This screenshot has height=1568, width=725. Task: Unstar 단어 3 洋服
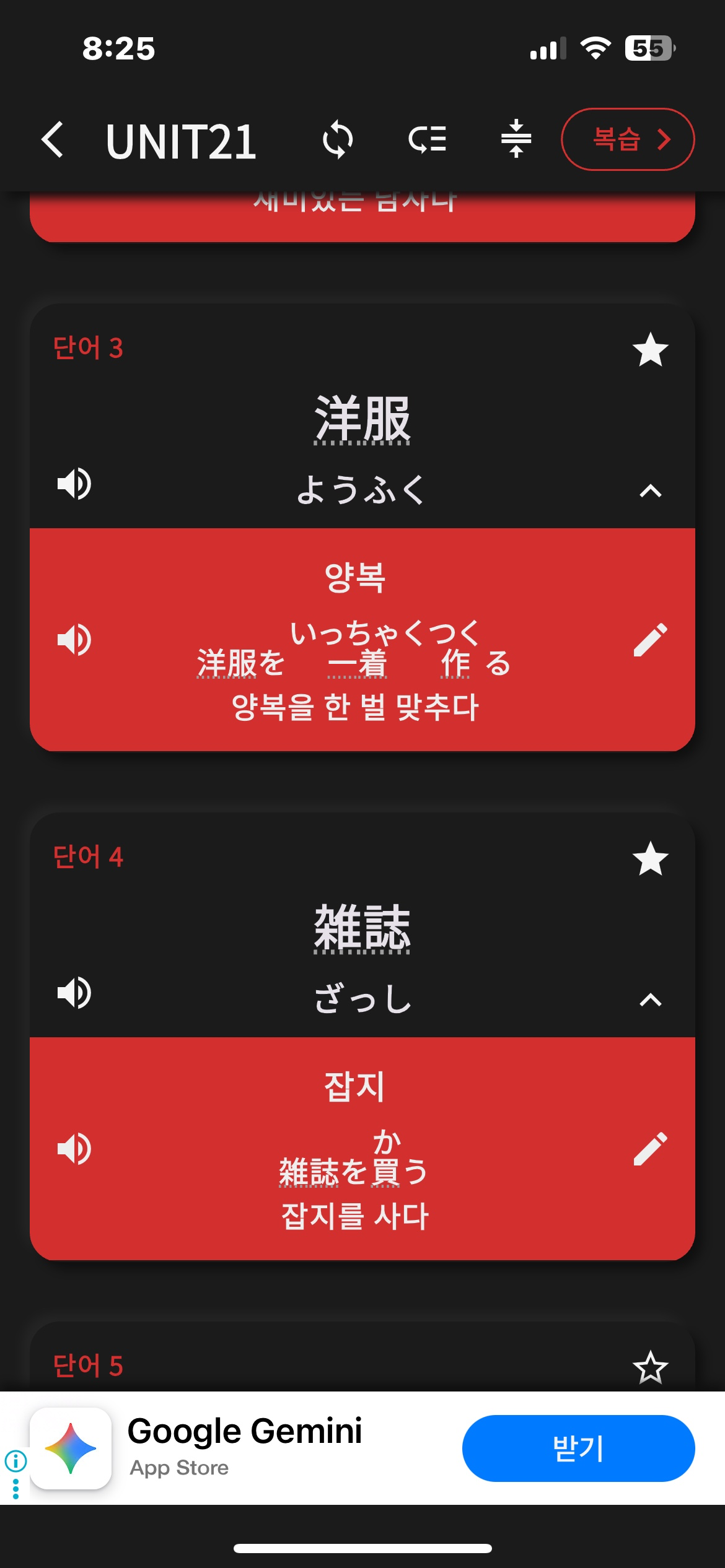click(650, 350)
